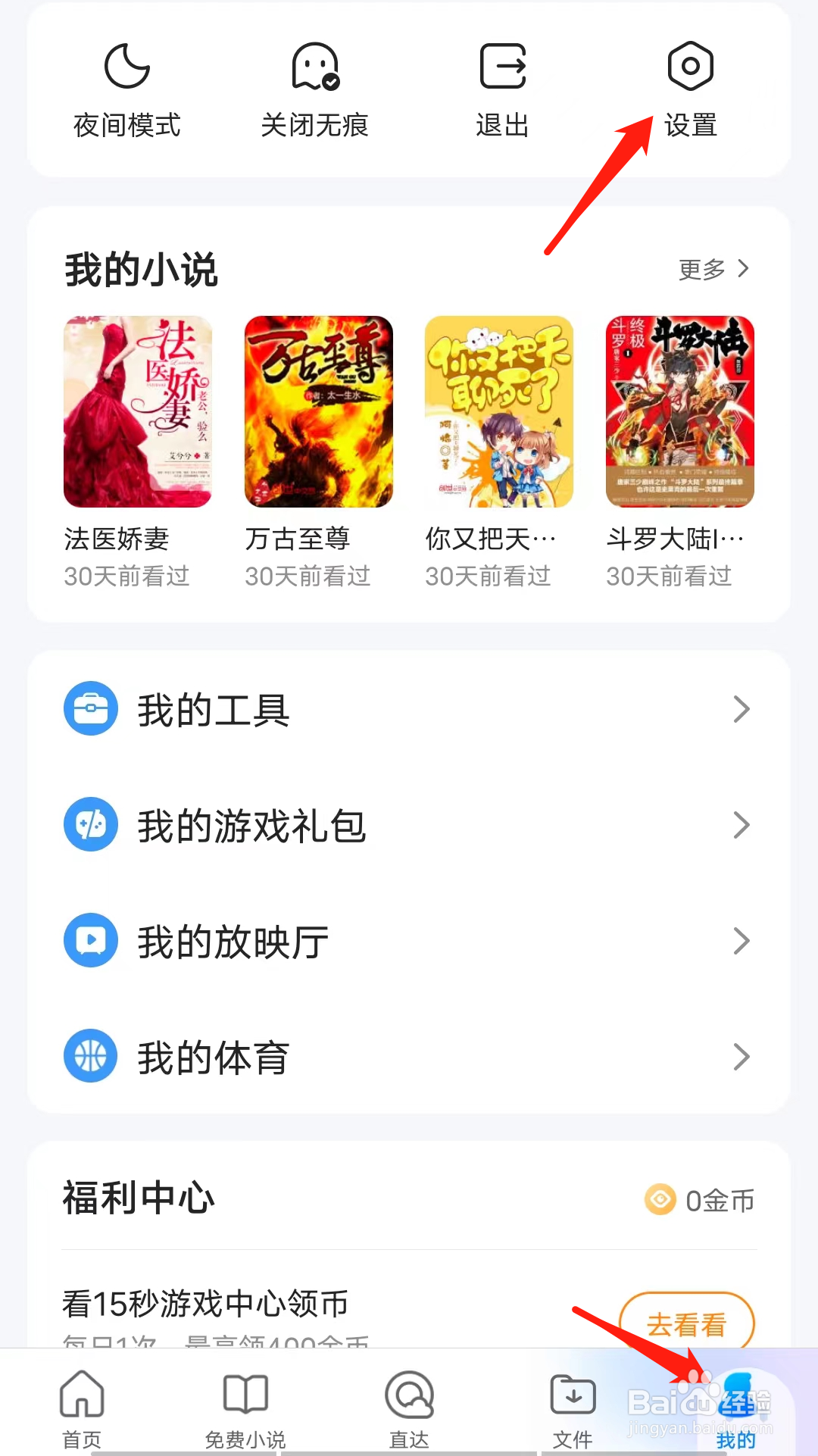Open the 斗罗大陆 novel cover
The height and width of the screenshot is (1456, 818).
pyautogui.click(x=679, y=411)
